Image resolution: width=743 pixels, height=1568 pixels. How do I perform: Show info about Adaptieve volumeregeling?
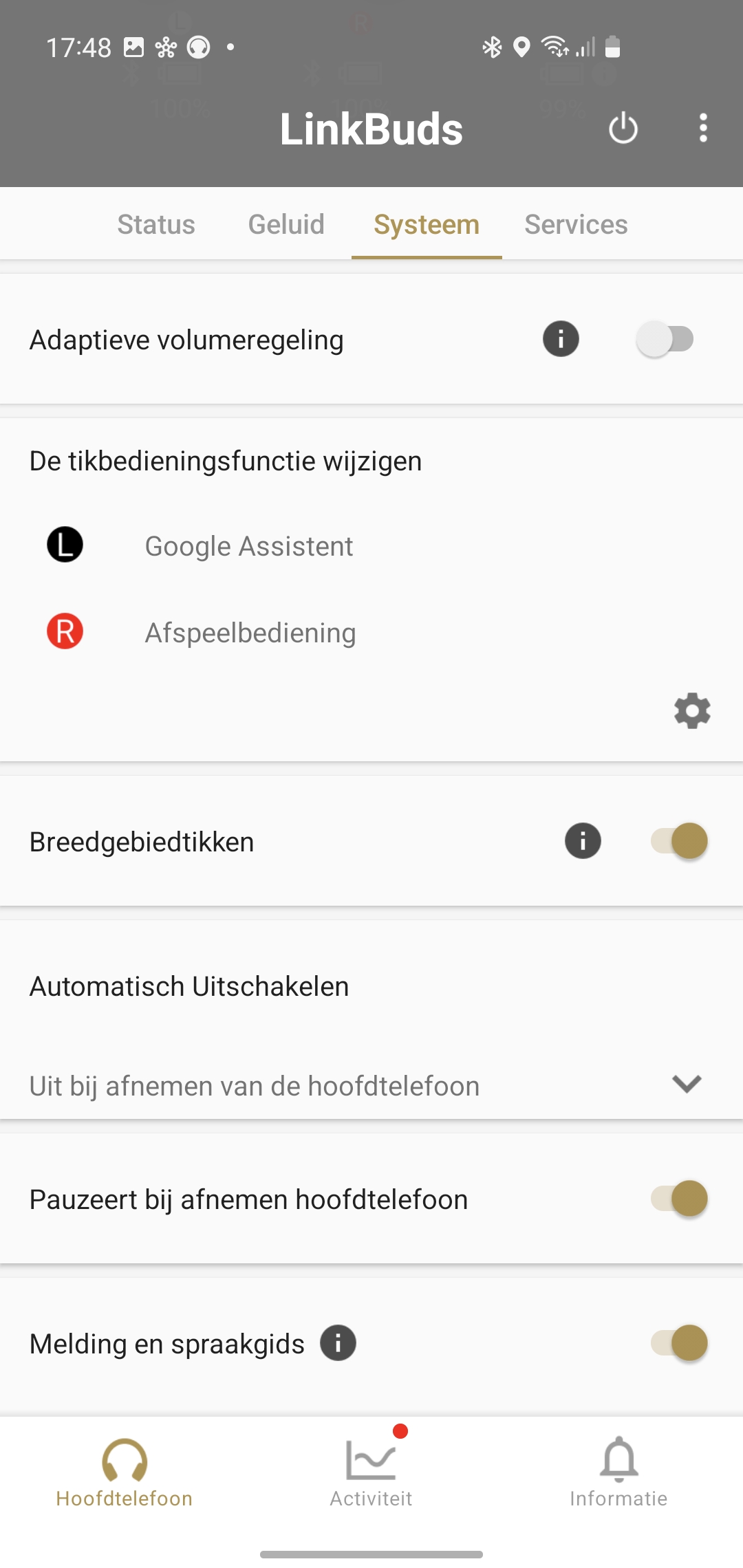click(561, 339)
